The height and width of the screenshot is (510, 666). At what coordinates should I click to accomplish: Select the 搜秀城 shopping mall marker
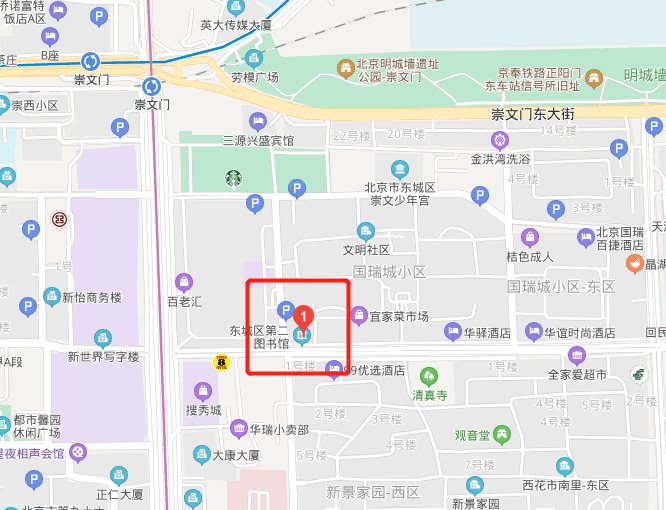(203, 390)
